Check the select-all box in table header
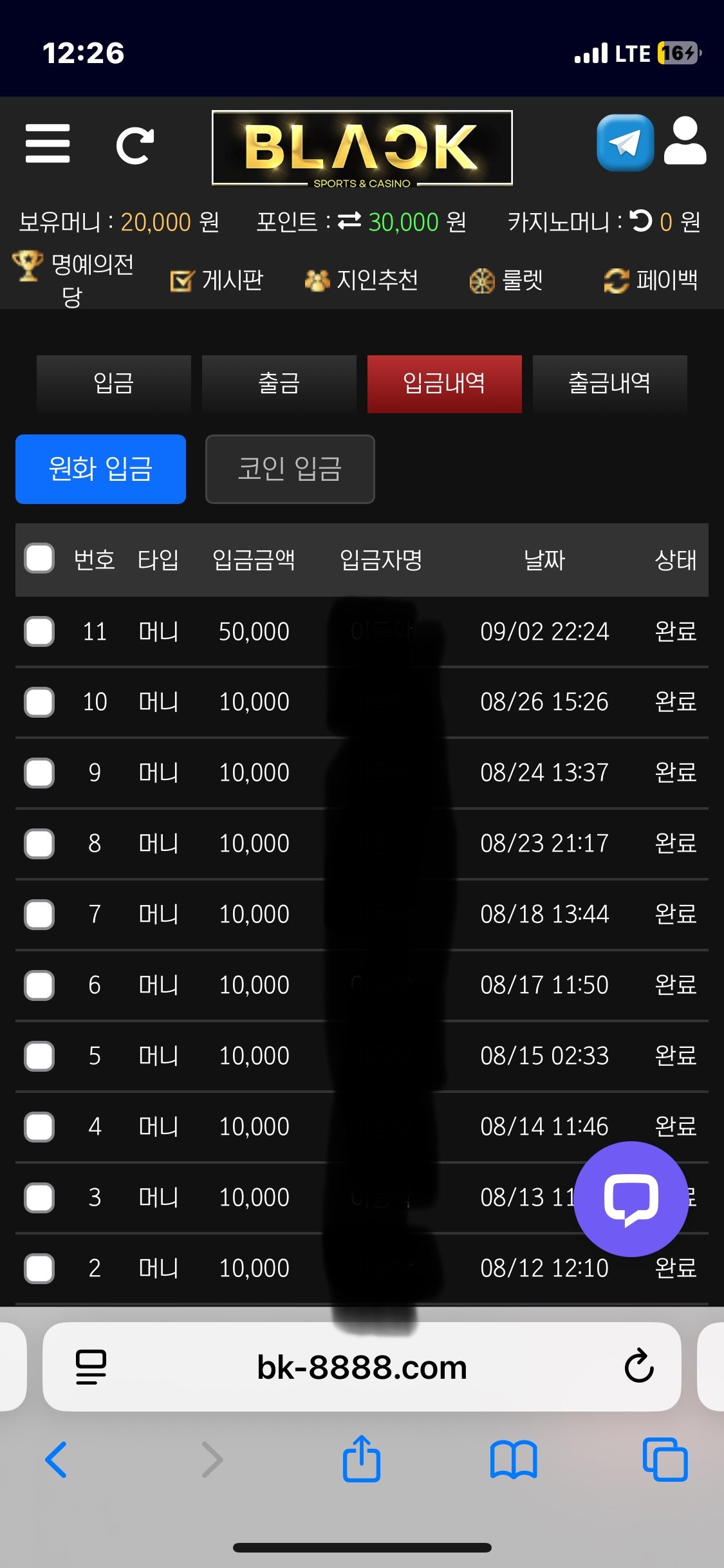 pyautogui.click(x=39, y=558)
